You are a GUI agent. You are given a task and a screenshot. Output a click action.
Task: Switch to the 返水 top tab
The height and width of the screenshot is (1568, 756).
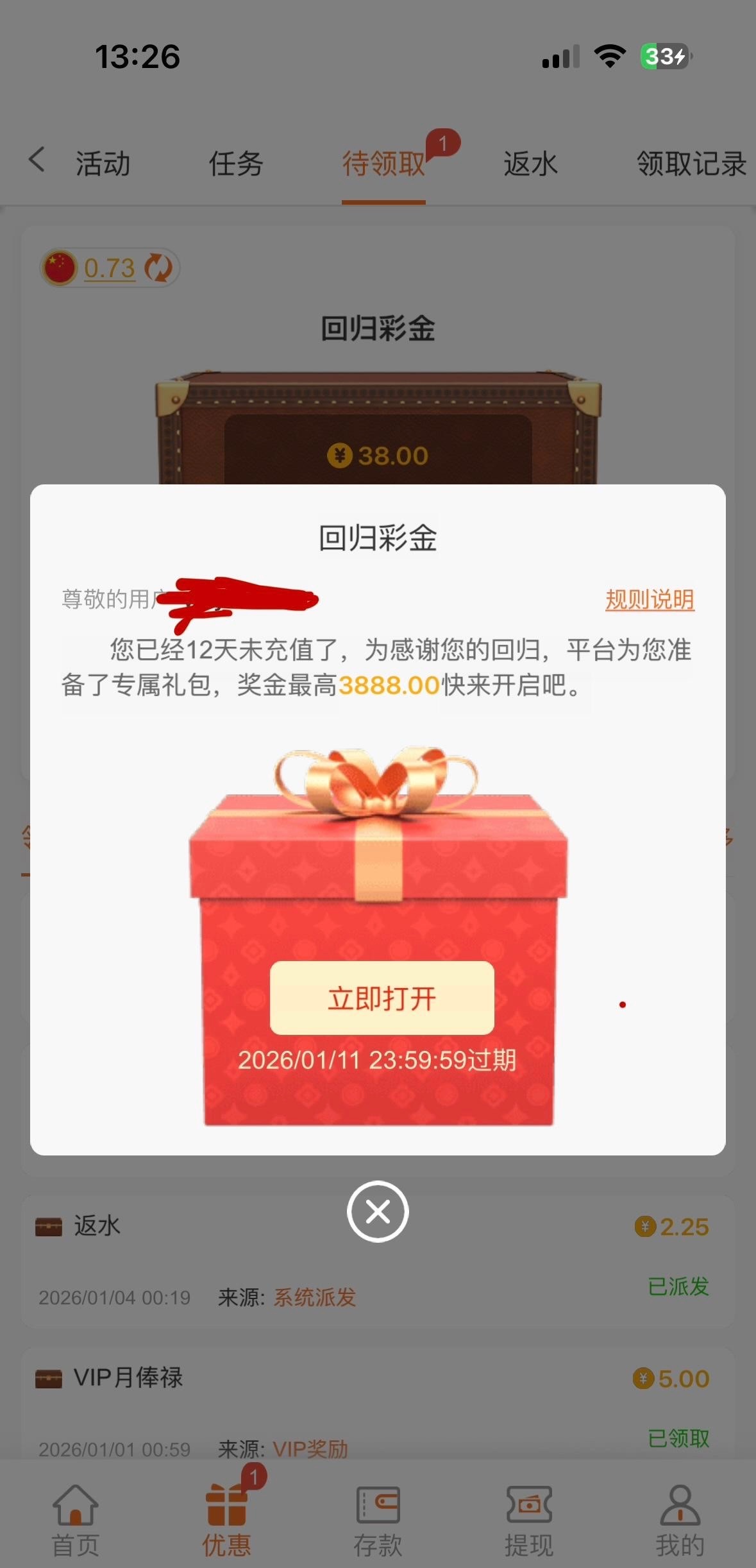click(530, 164)
